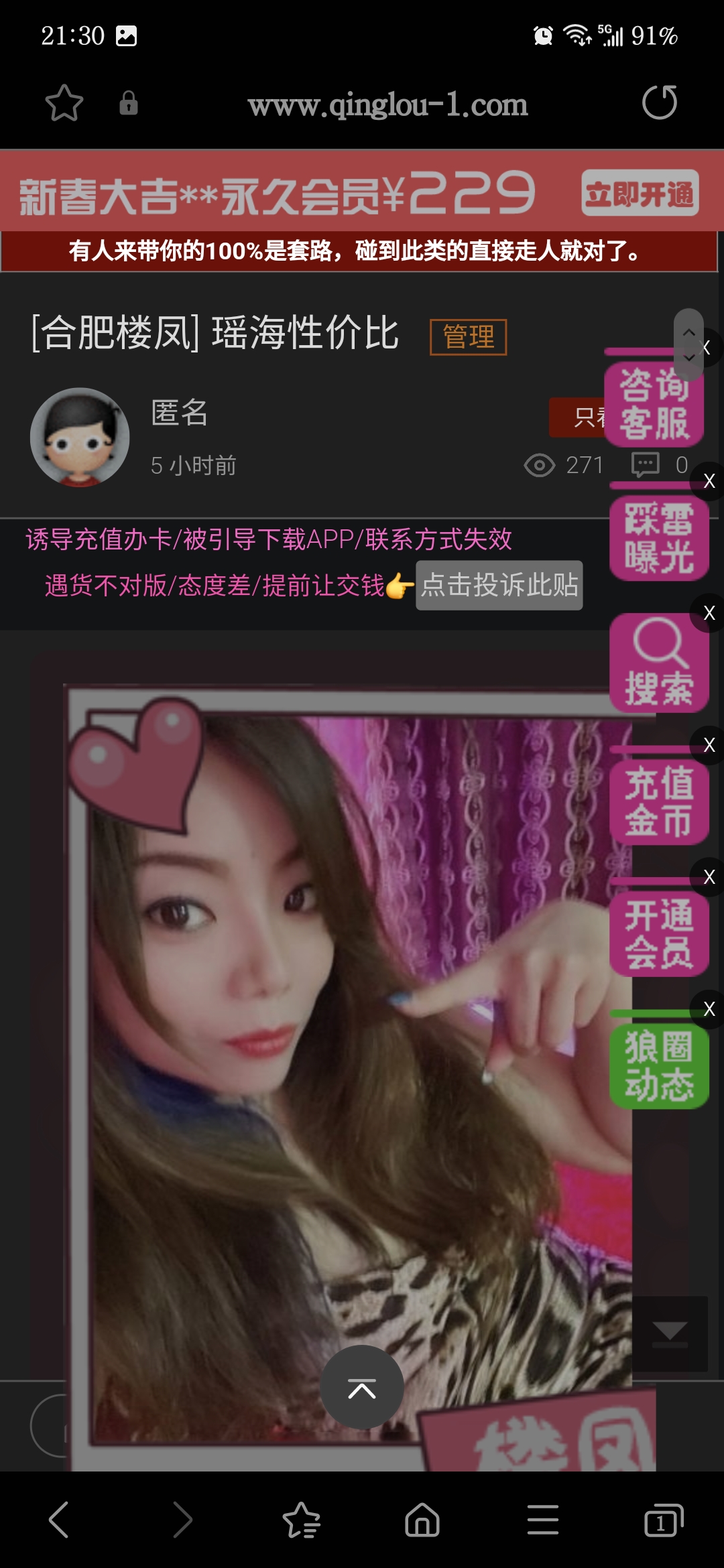This screenshot has height=1568, width=724.
Task: Bookmark this page with the star icon
Action: coord(64,103)
